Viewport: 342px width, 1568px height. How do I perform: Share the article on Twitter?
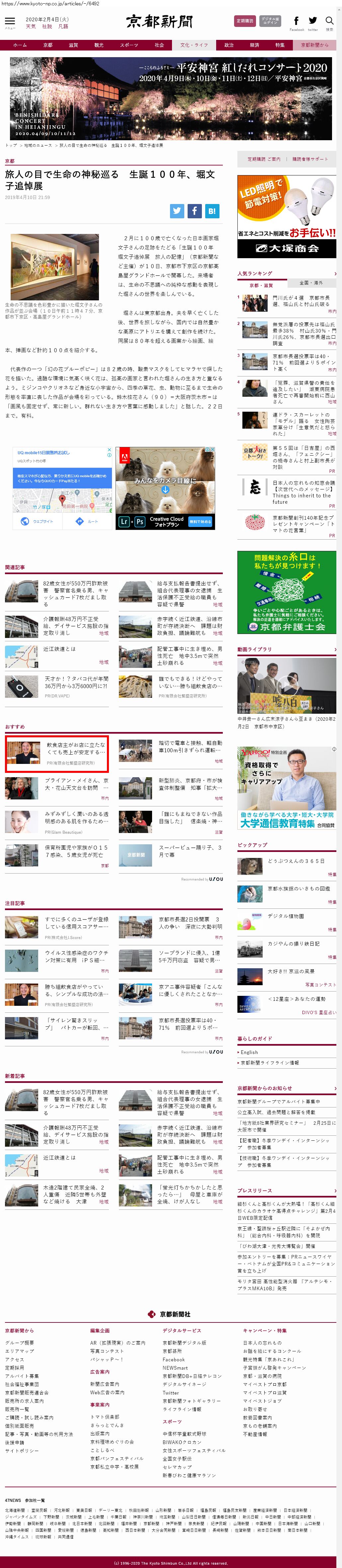pos(177,211)
